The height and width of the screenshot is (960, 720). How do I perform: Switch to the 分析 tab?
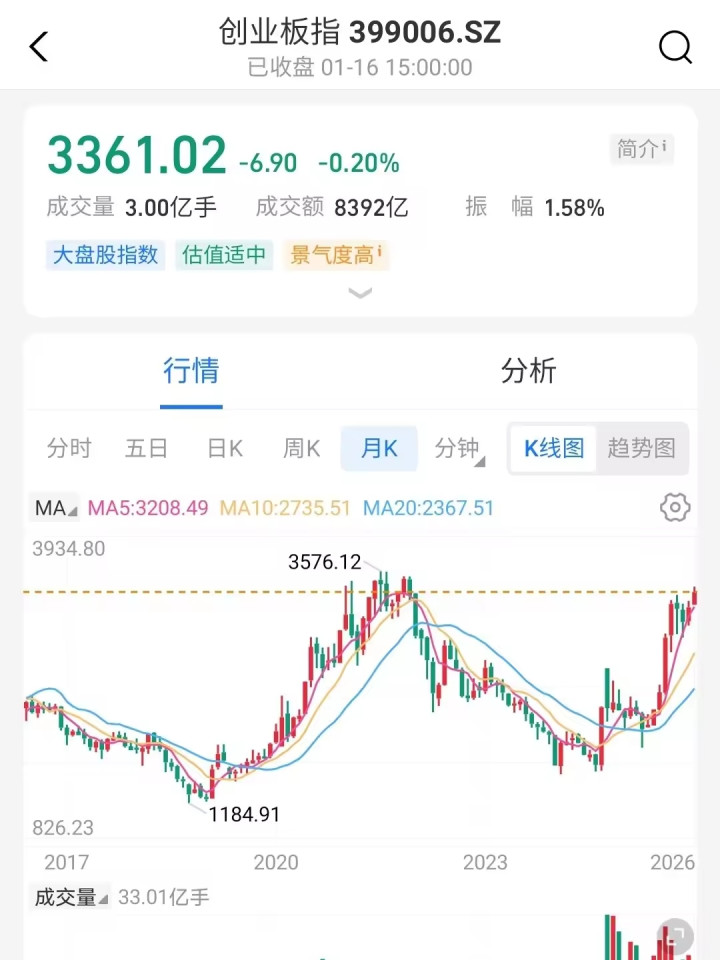point(528,372)
